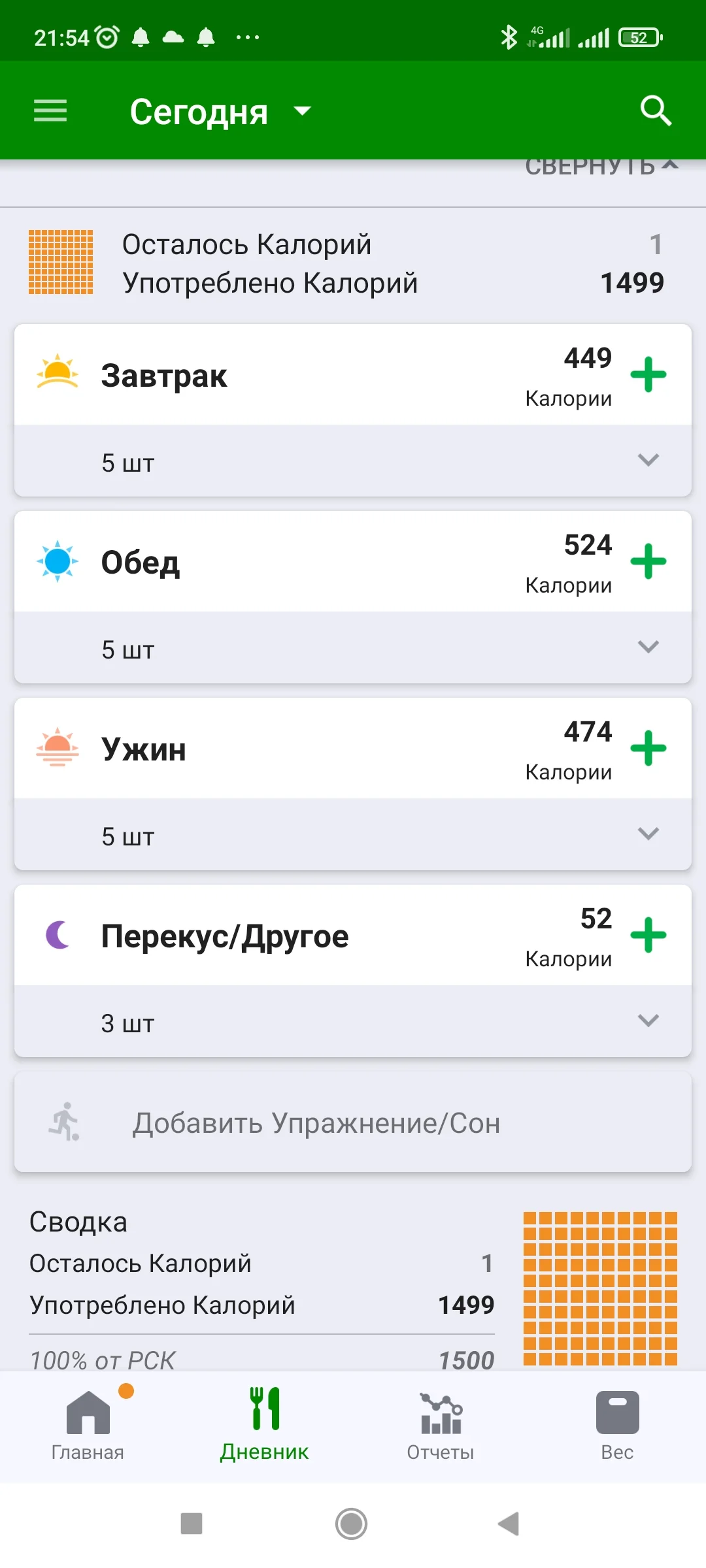Switch to the Вес tab
The width and height of the screenshot is (706, 1568).
tap(616, 1424)
